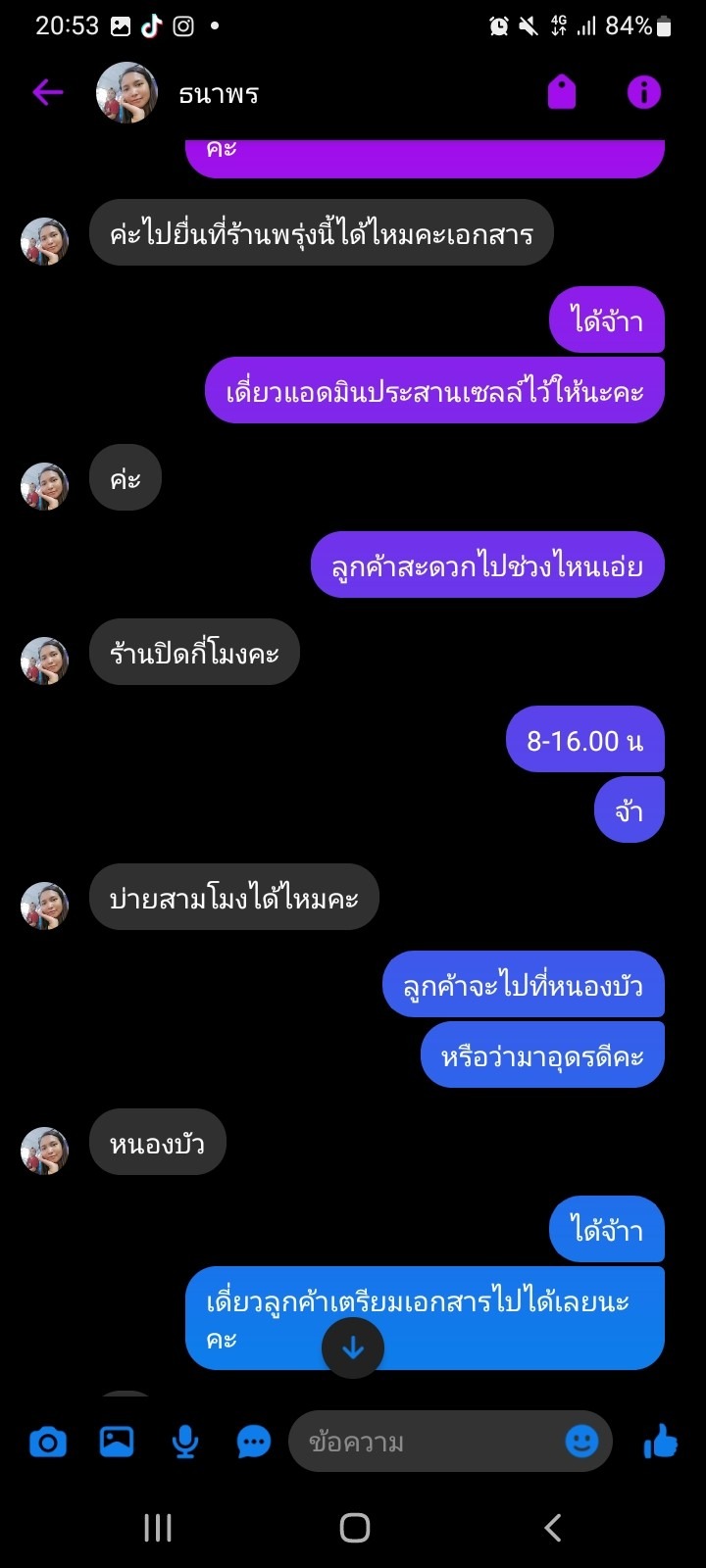Jump to the latest message with the down arrow

pyautogui.click(x=353, y=1347)
